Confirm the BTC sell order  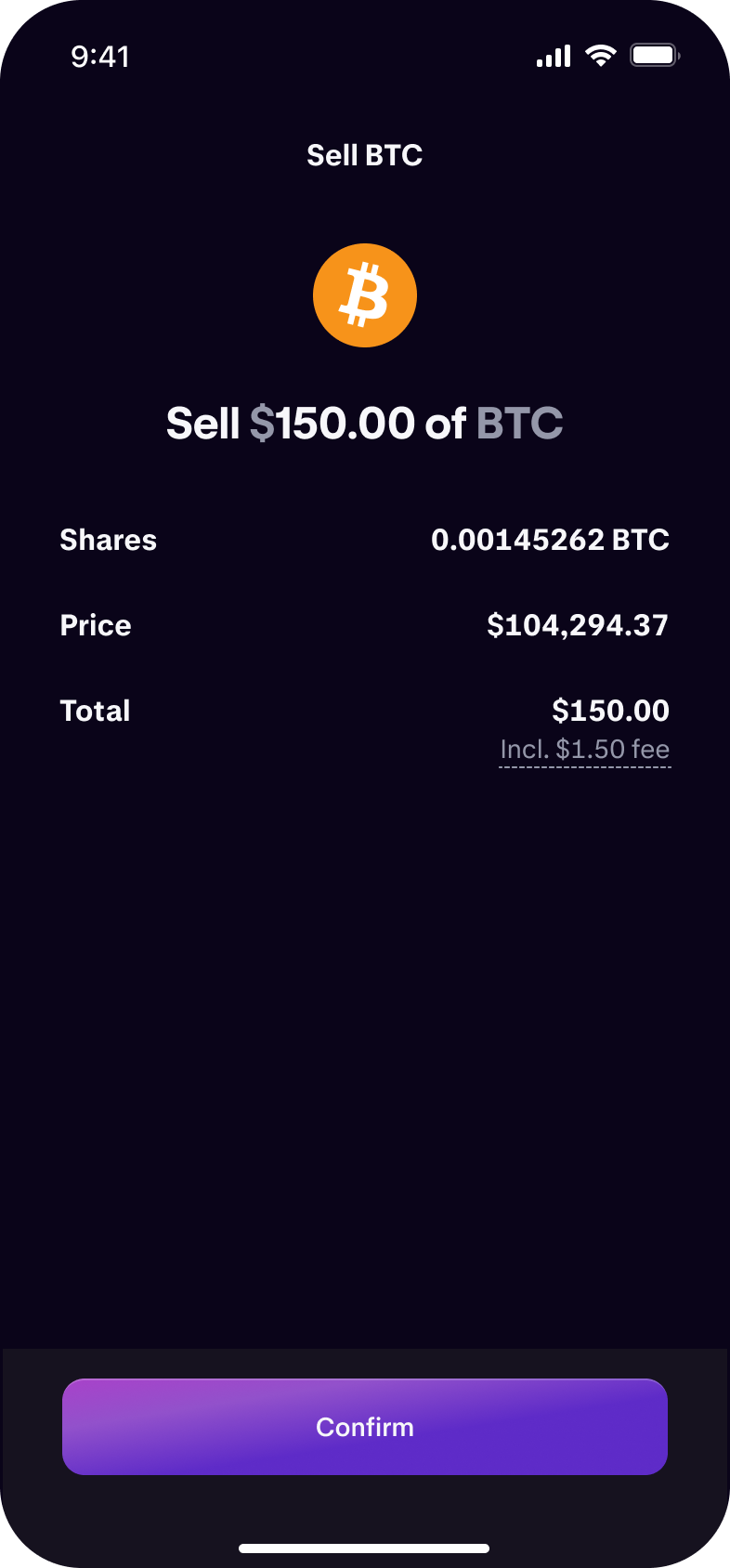pos(365,1427)
